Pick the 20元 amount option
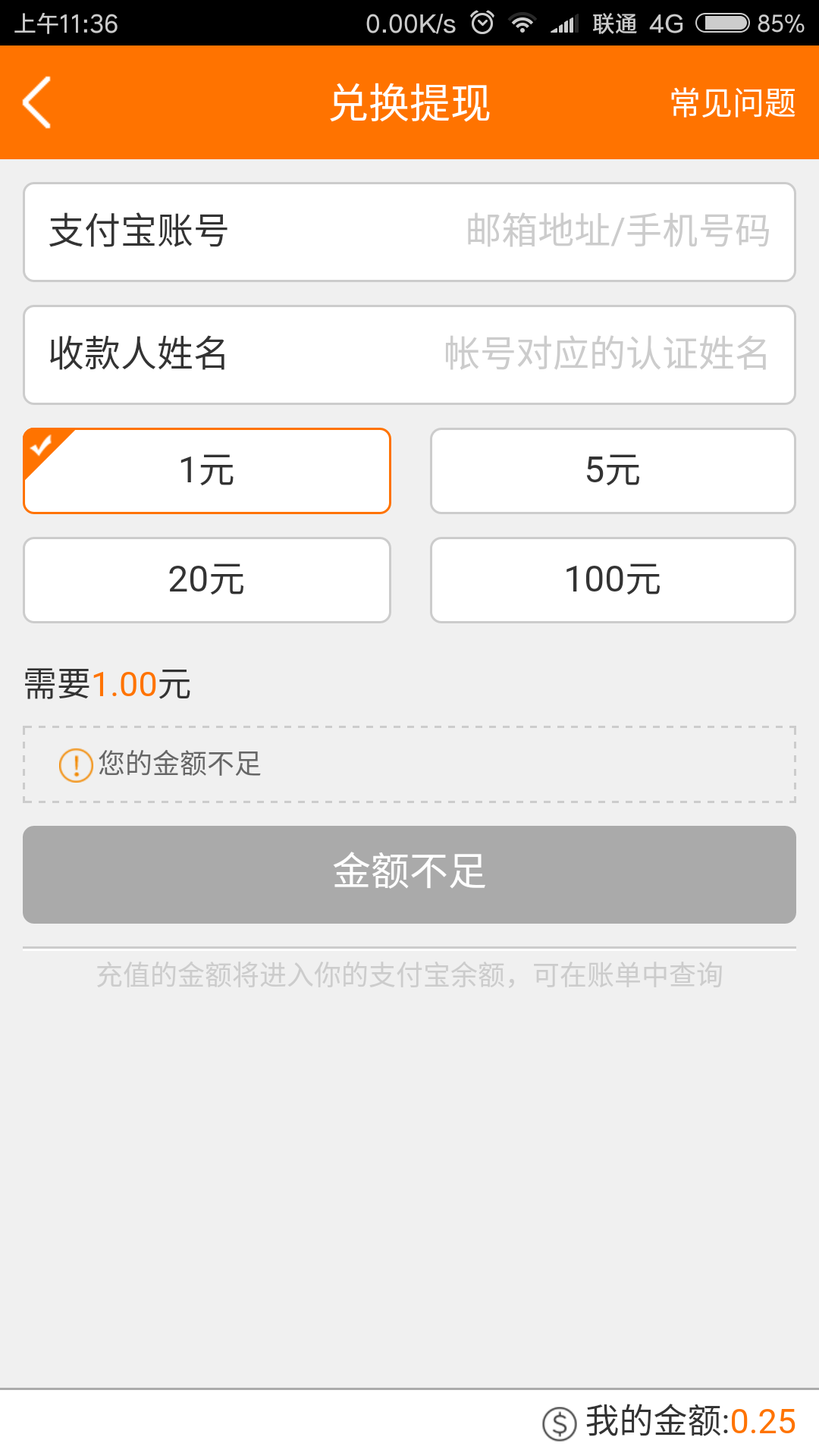 tap(207, 580)
